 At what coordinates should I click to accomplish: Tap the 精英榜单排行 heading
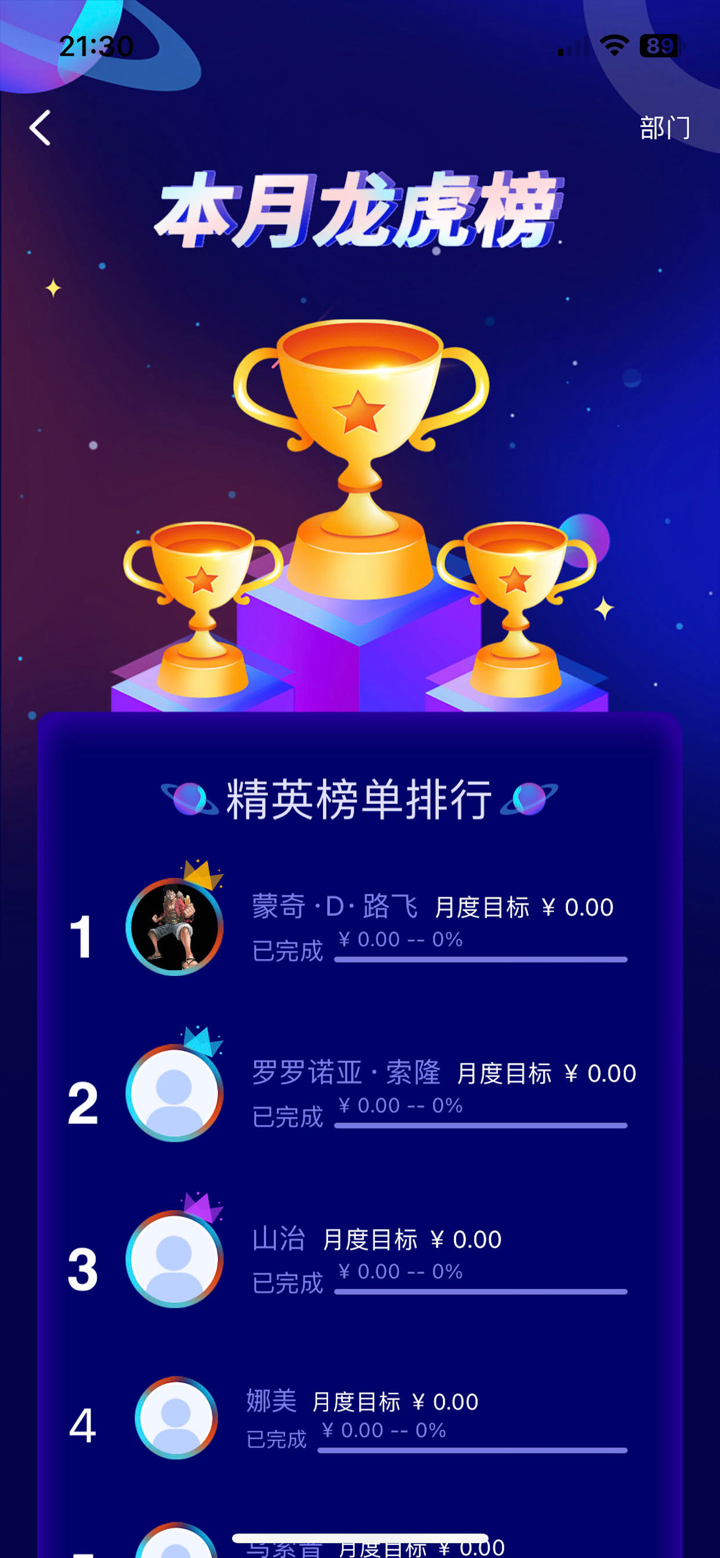coord(360,798)
